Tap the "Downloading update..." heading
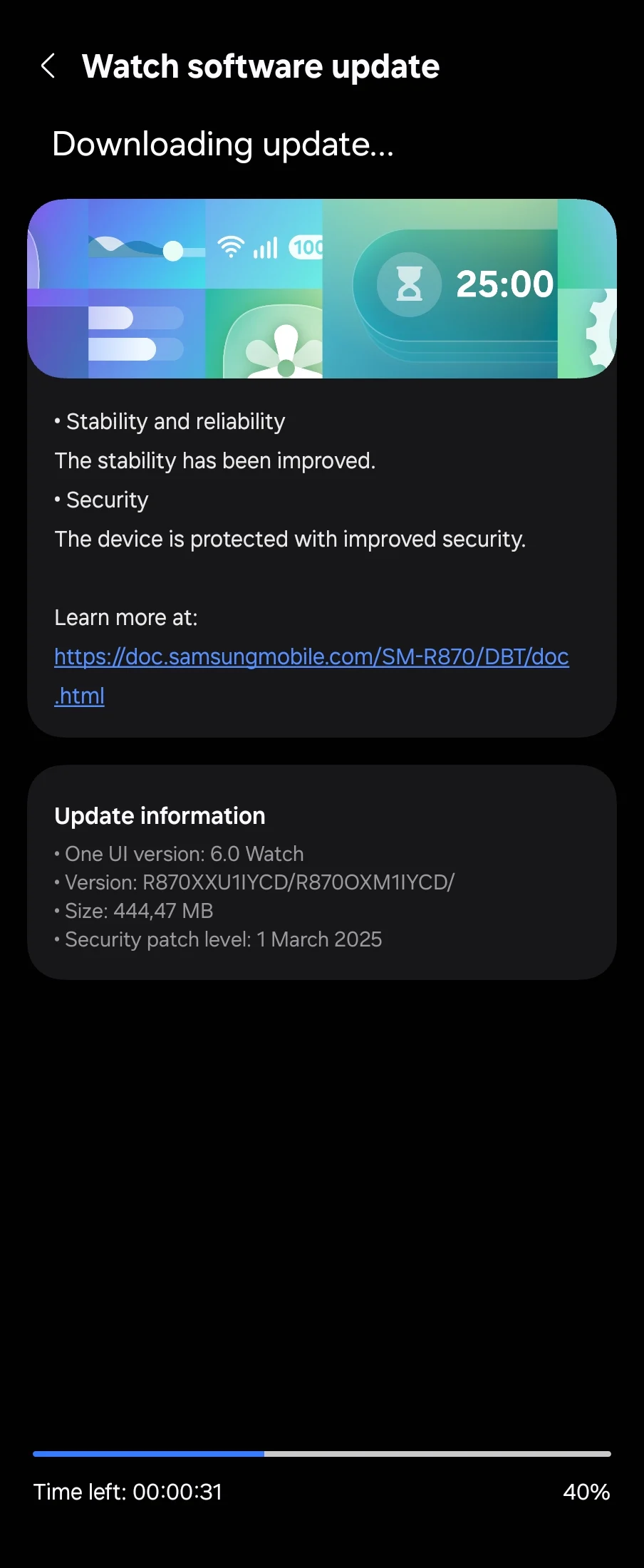 tap(224, 145)
